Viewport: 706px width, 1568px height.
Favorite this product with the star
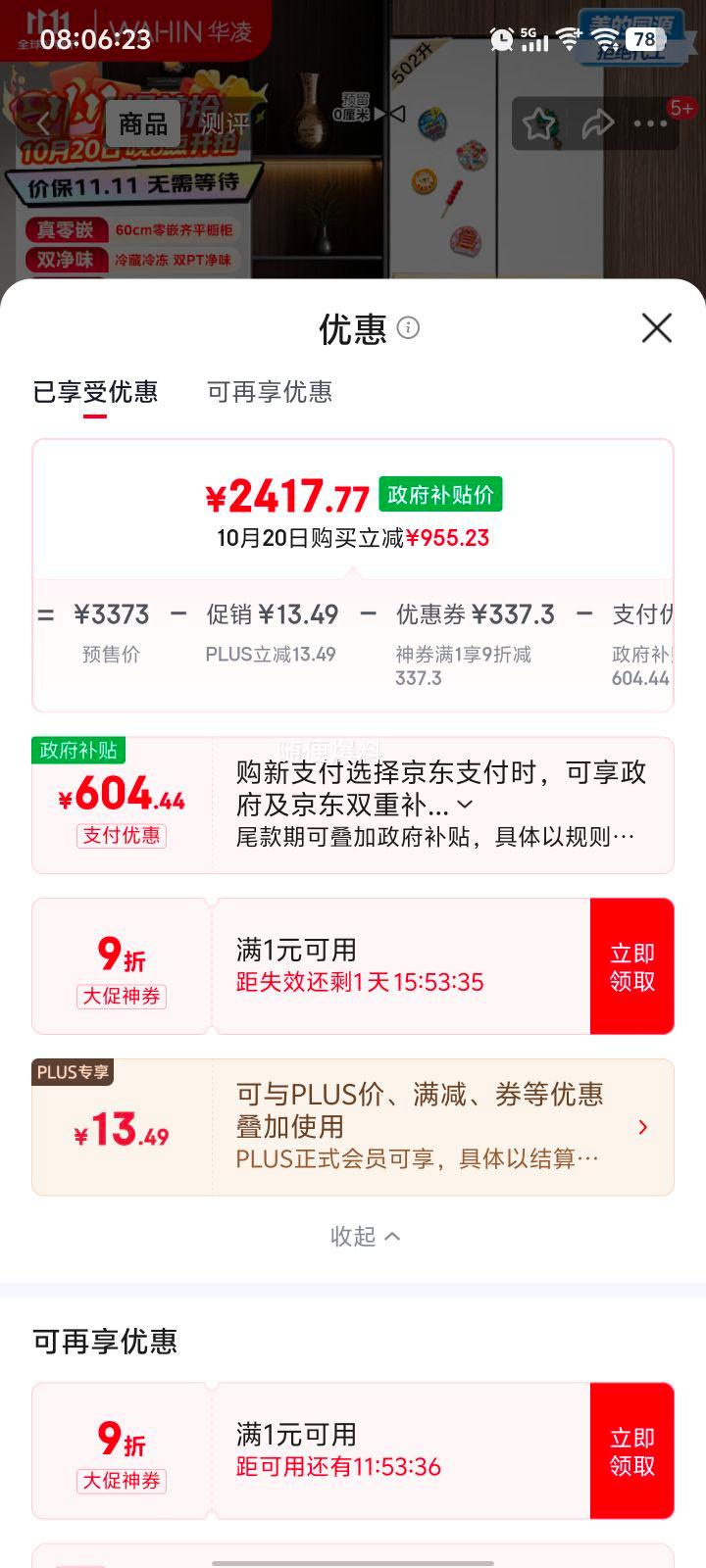(x=538, y=124)
